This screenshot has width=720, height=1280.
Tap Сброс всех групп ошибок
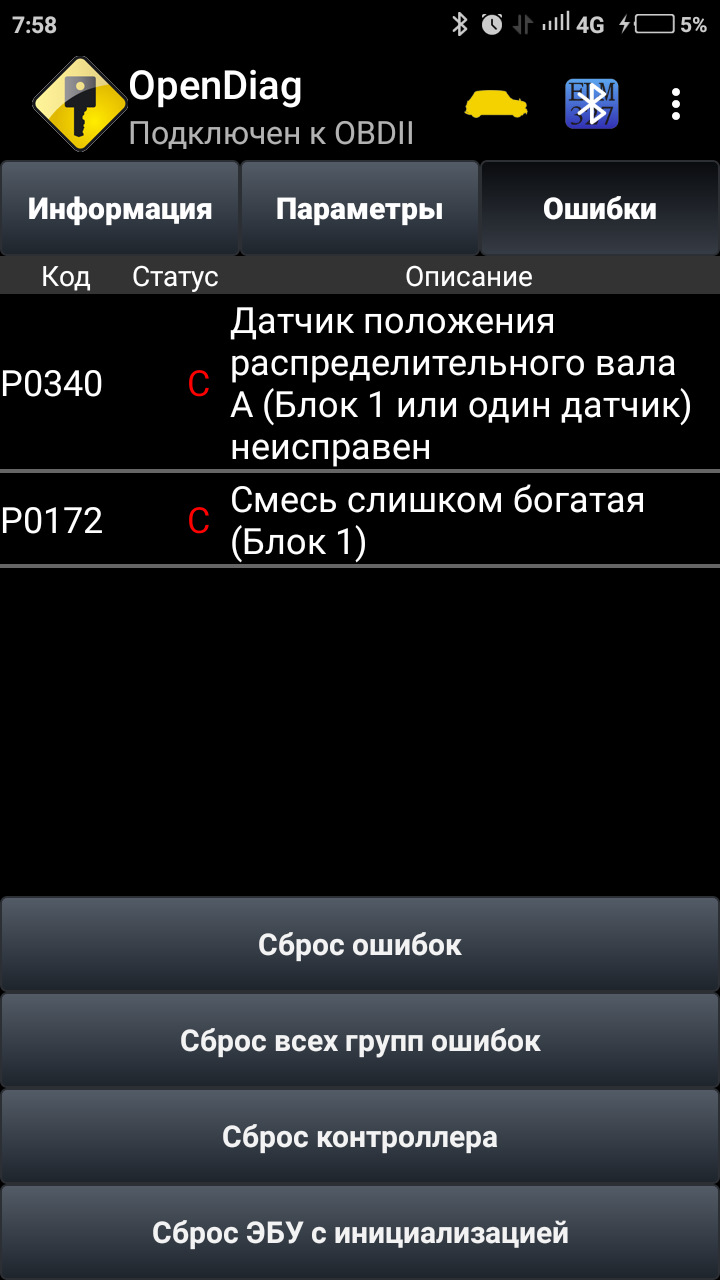point(360,1041)
